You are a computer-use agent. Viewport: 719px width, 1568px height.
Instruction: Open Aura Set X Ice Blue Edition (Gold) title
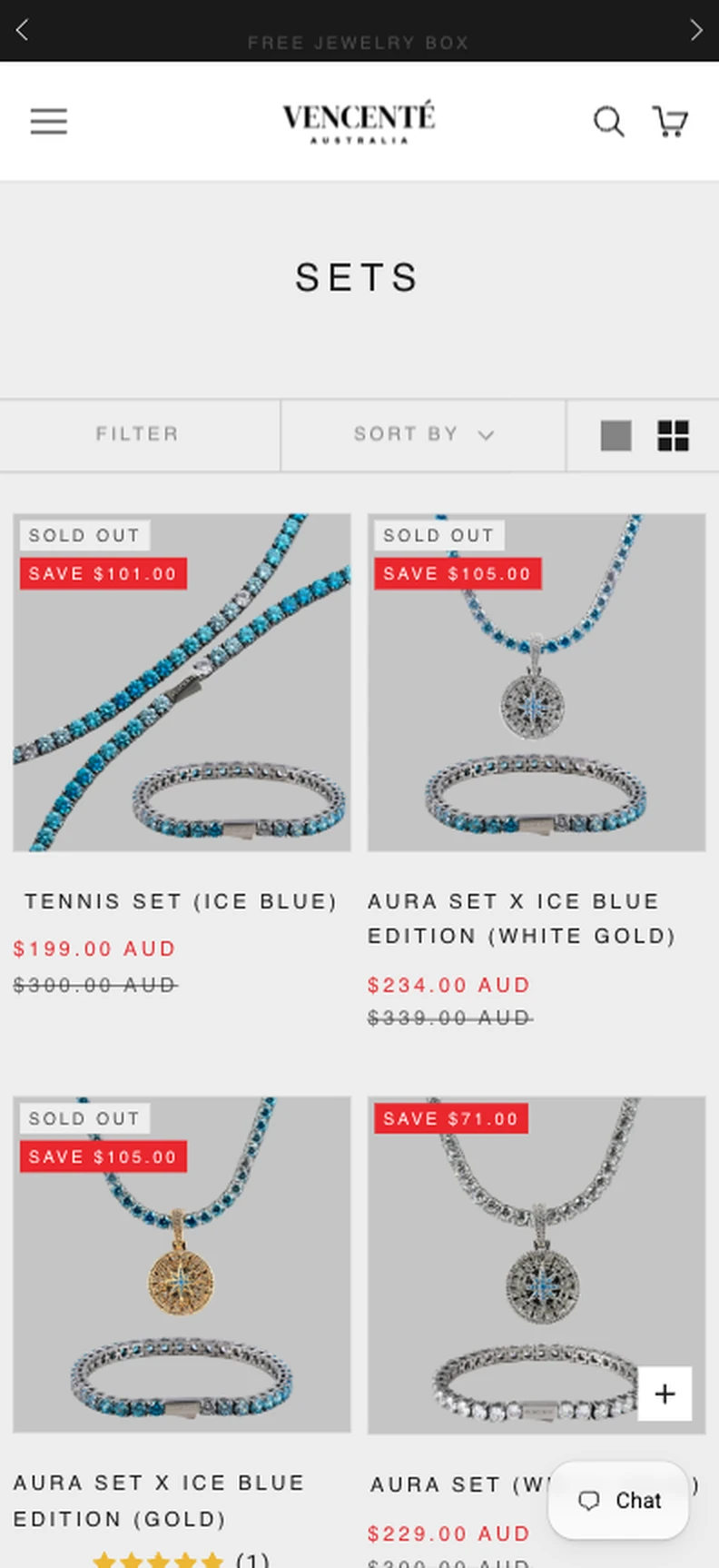159,1501
